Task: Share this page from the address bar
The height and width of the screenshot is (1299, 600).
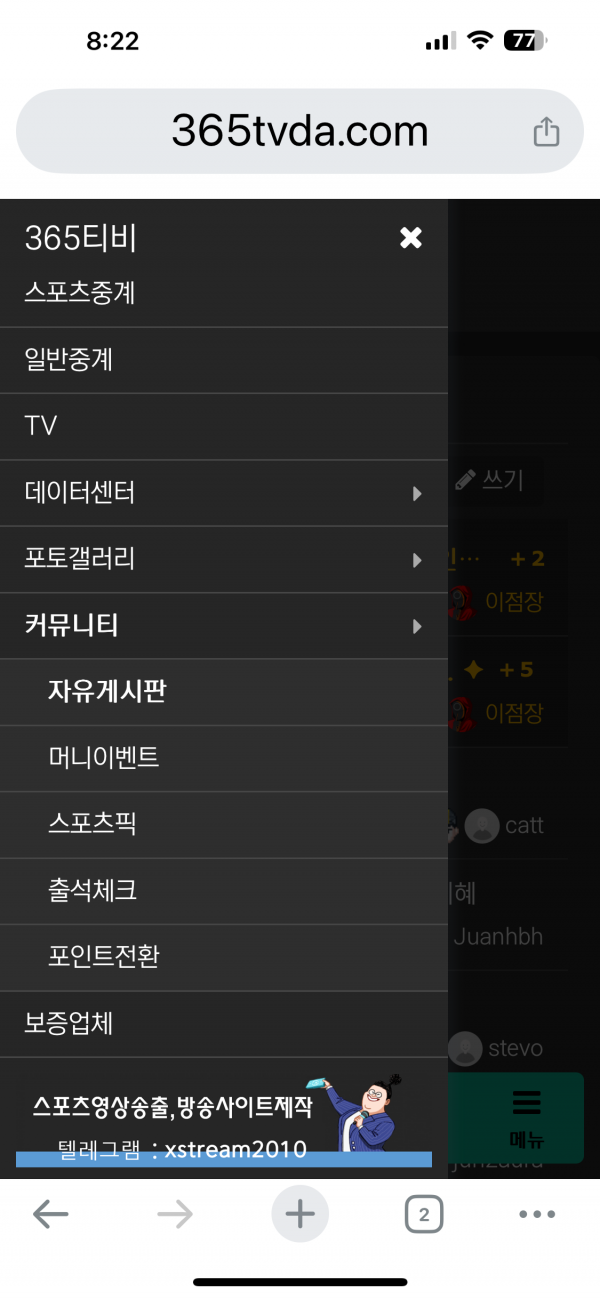Action: click(x=546, y=132)
